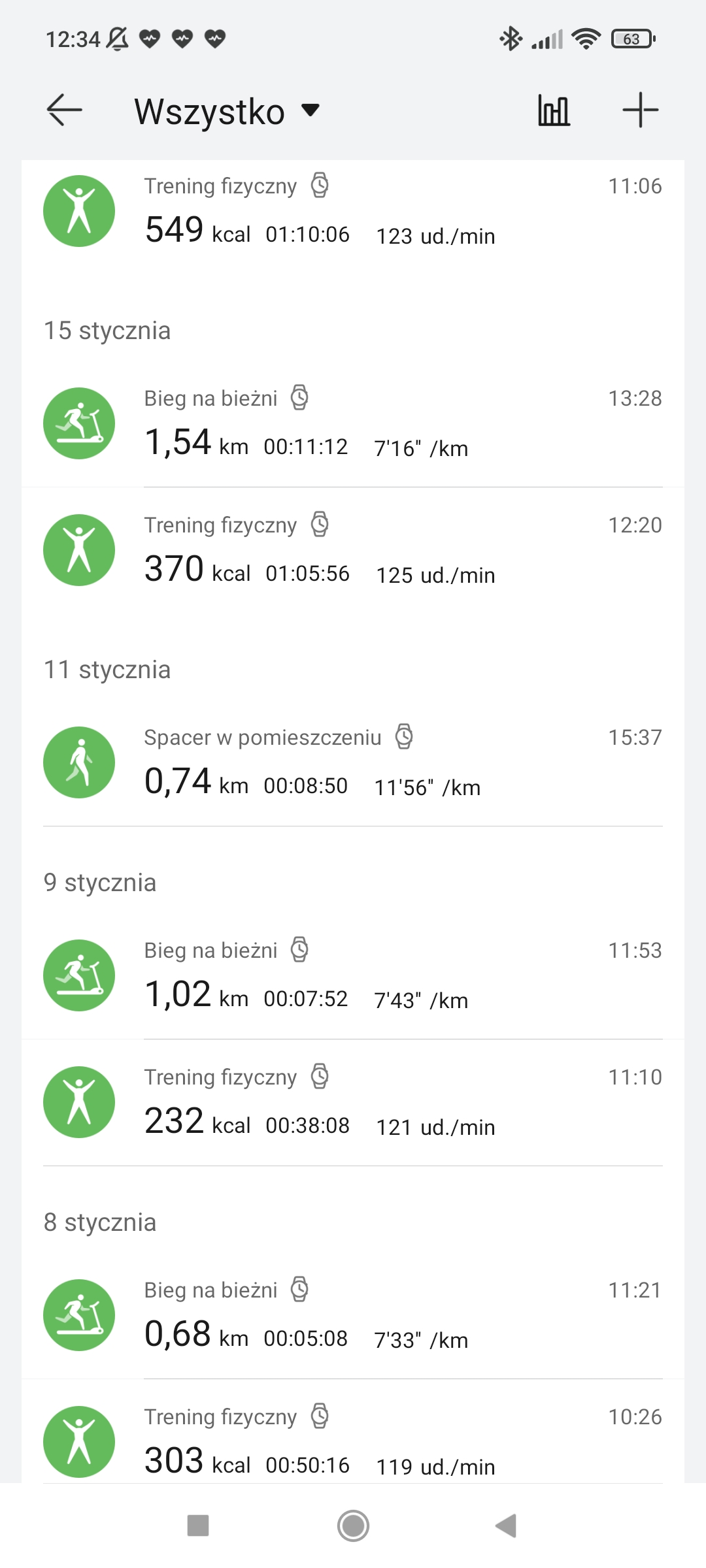This screenshot has width=706, height=1568.
Task: Tap the treadmill run icon from 9 stycznia
Action: tap(78, 975)
